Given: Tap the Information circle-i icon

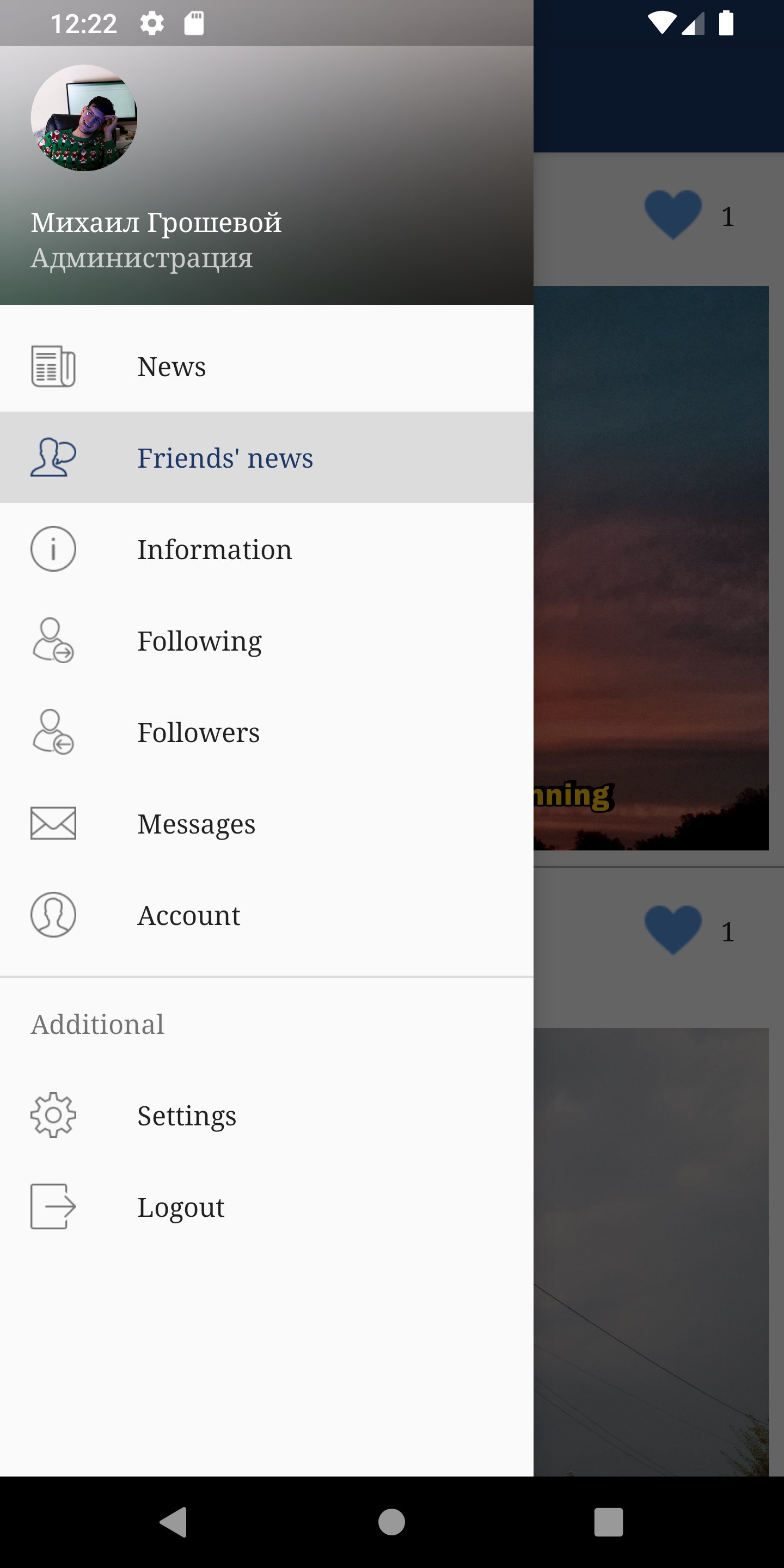Looking at the screenshot, I should point(52,549).
